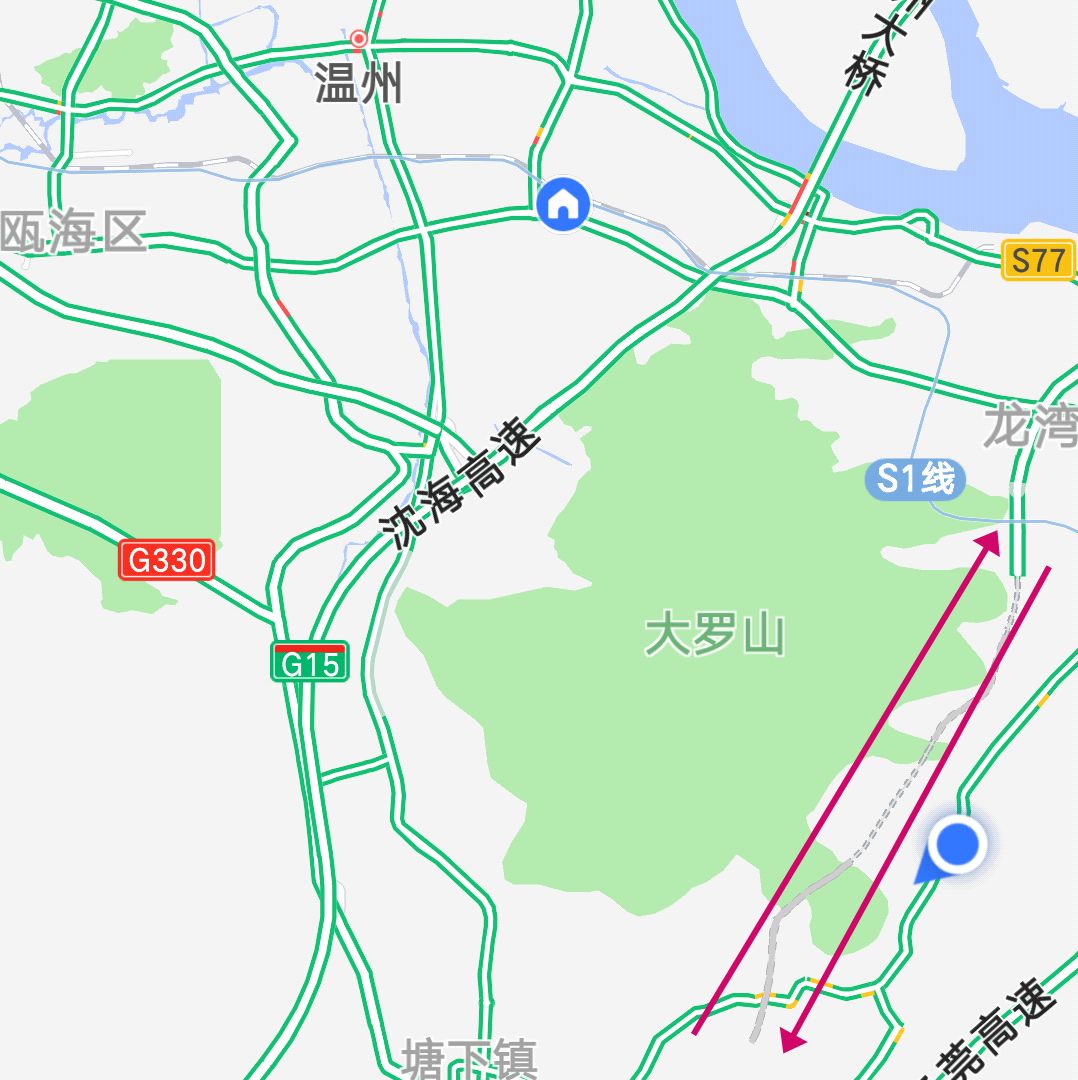The width and height of the screenshot is (1078, 1080).
Task: Tap the blue home marker on the map
Action: 564,205
